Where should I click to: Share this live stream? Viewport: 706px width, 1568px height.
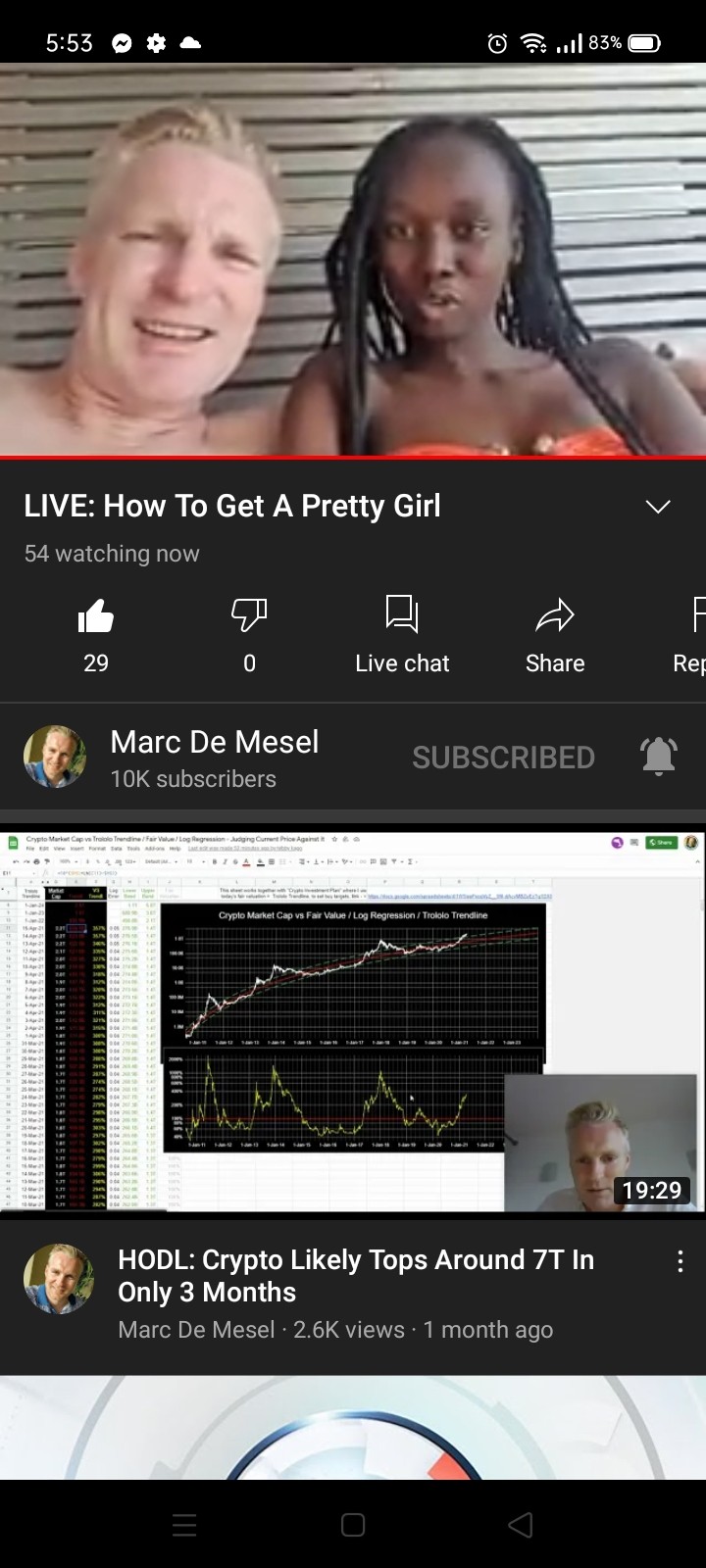(555, 634)
